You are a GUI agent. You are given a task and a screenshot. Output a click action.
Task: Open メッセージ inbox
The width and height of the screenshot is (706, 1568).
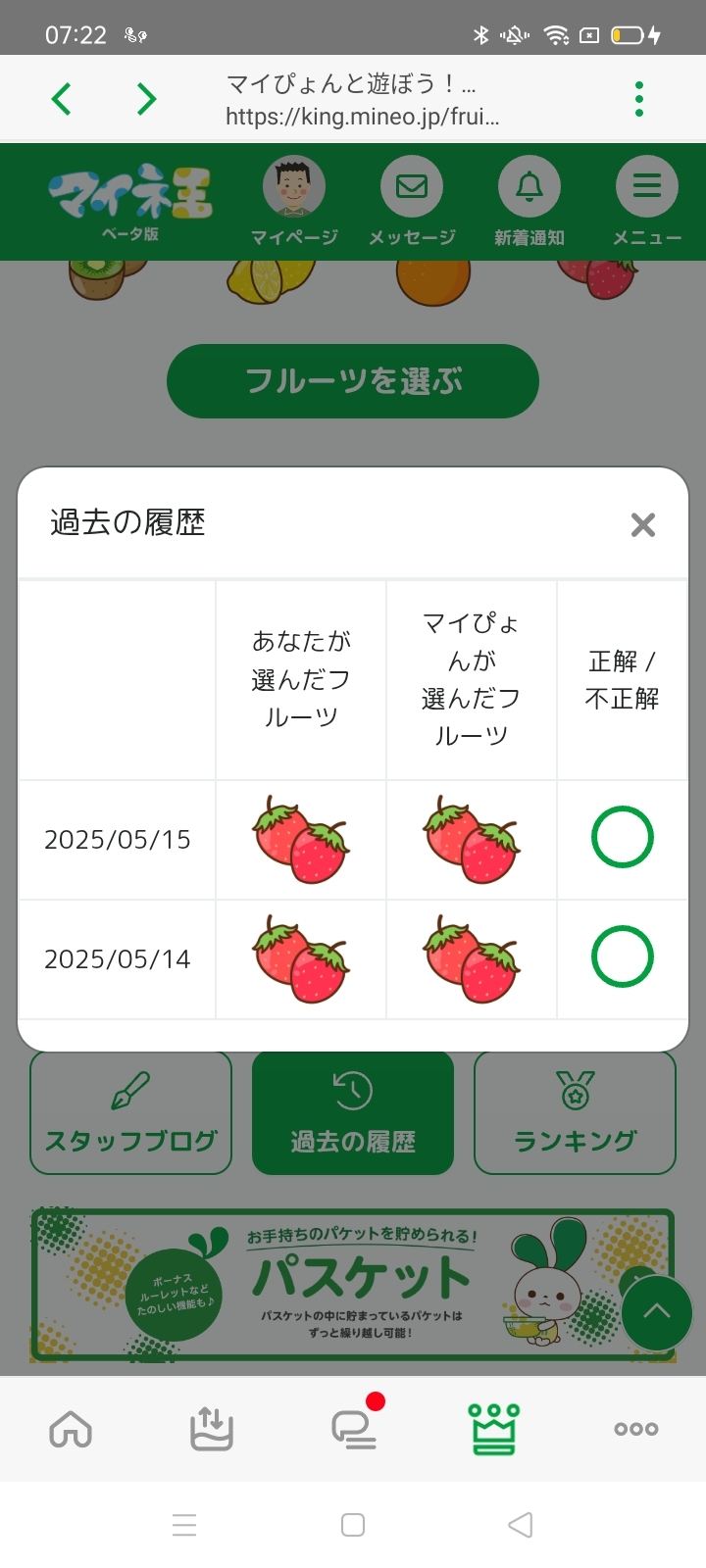[412, 202]
